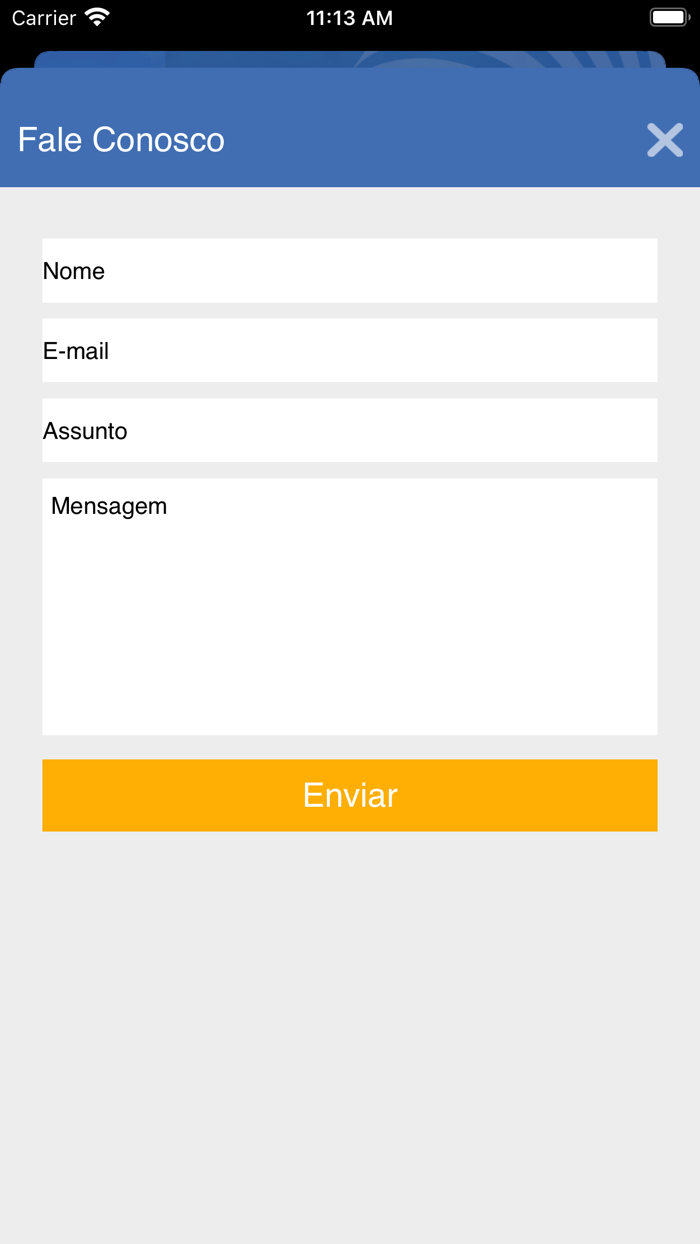Focus the E-mail text field
This screenshot has width=700, height=1244.
[x=350, y=351]
